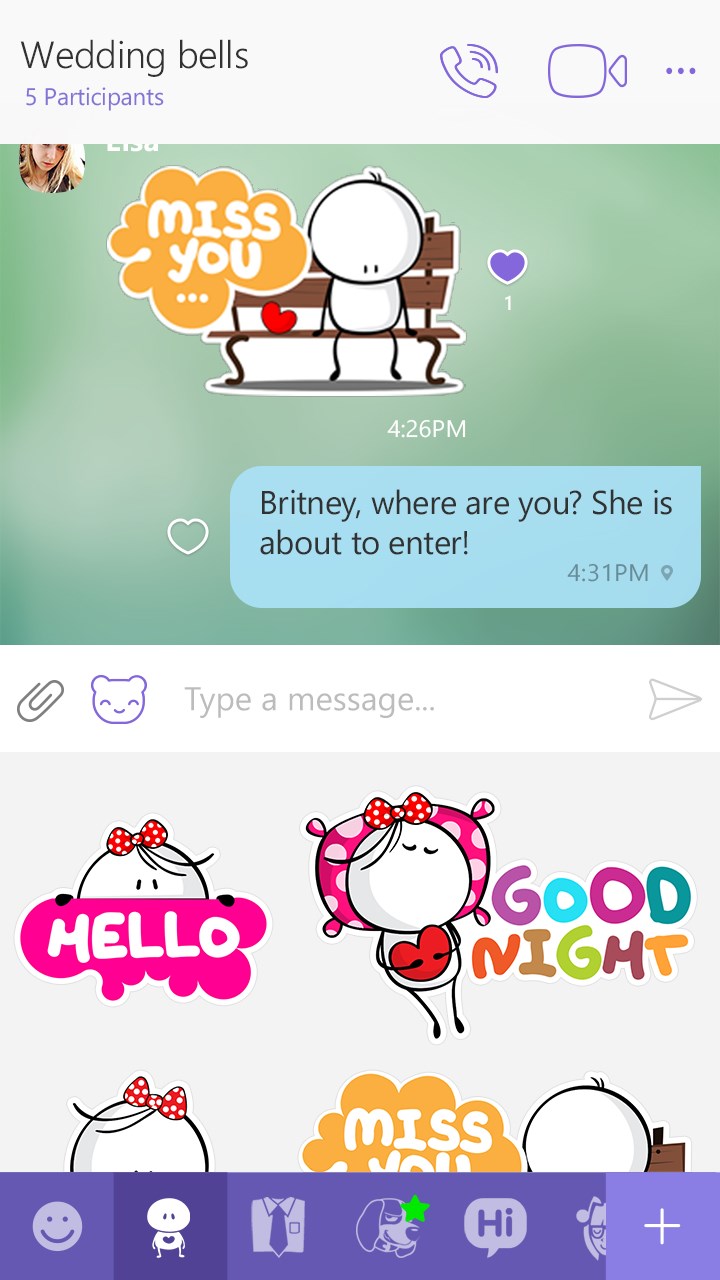Start a video call with the group
720x1280 pixels.
[x=587, y=70]
